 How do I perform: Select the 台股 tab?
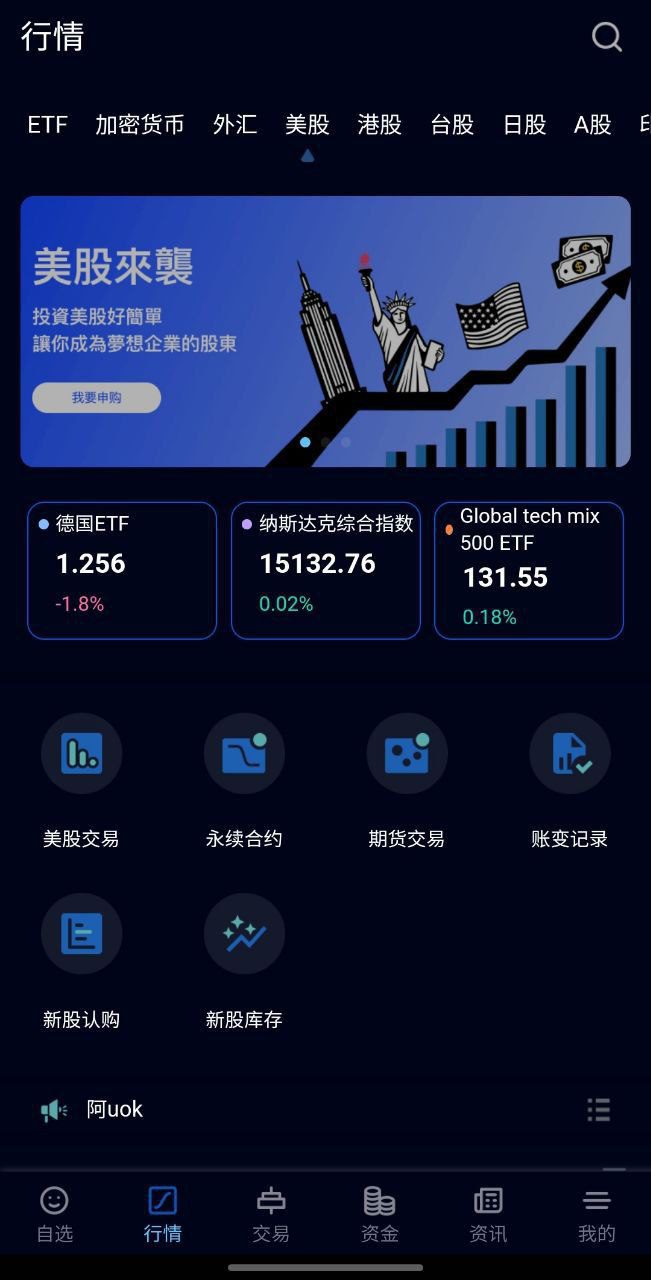452,125
